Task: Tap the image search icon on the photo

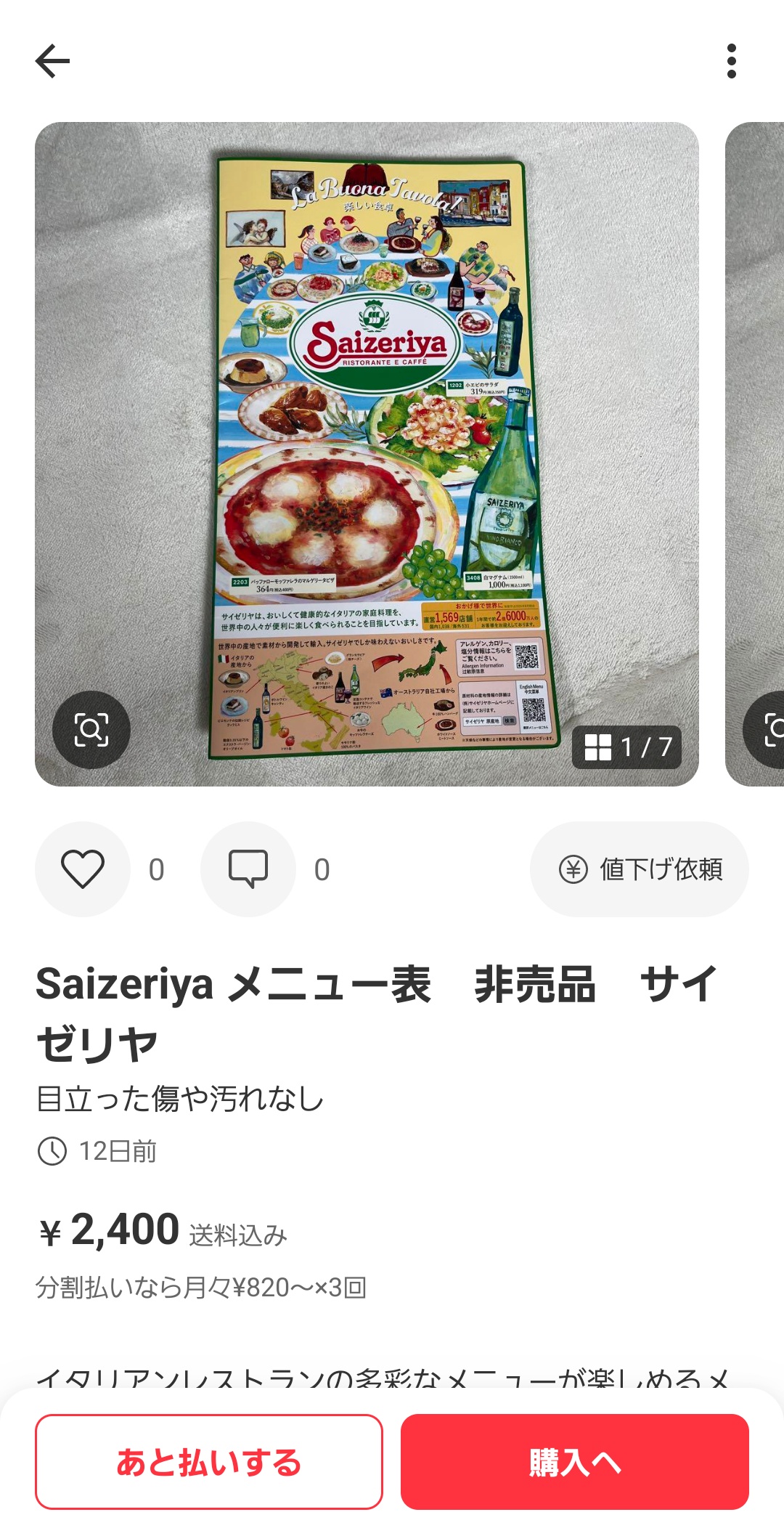Action: click(x=91, y=730)
